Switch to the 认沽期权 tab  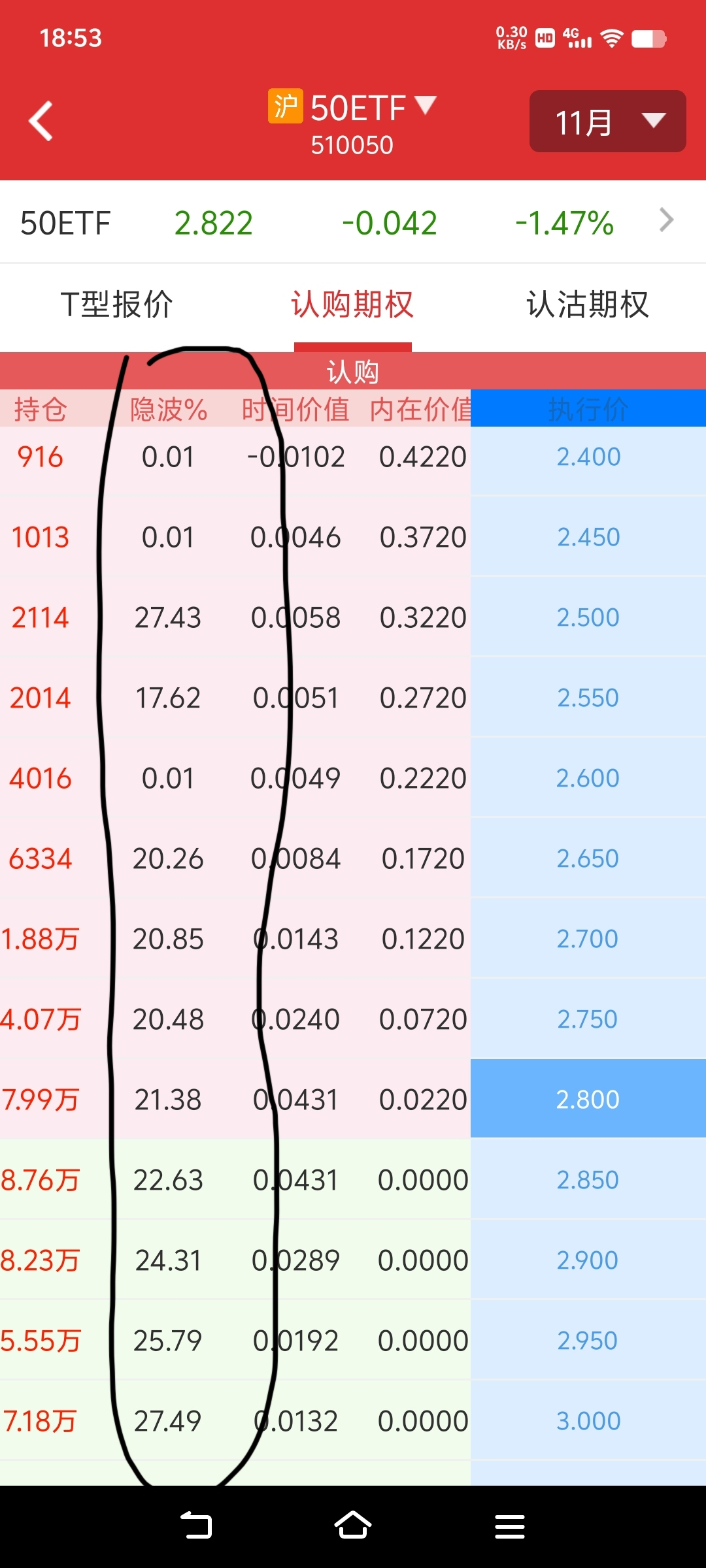[x=588, y=304]
